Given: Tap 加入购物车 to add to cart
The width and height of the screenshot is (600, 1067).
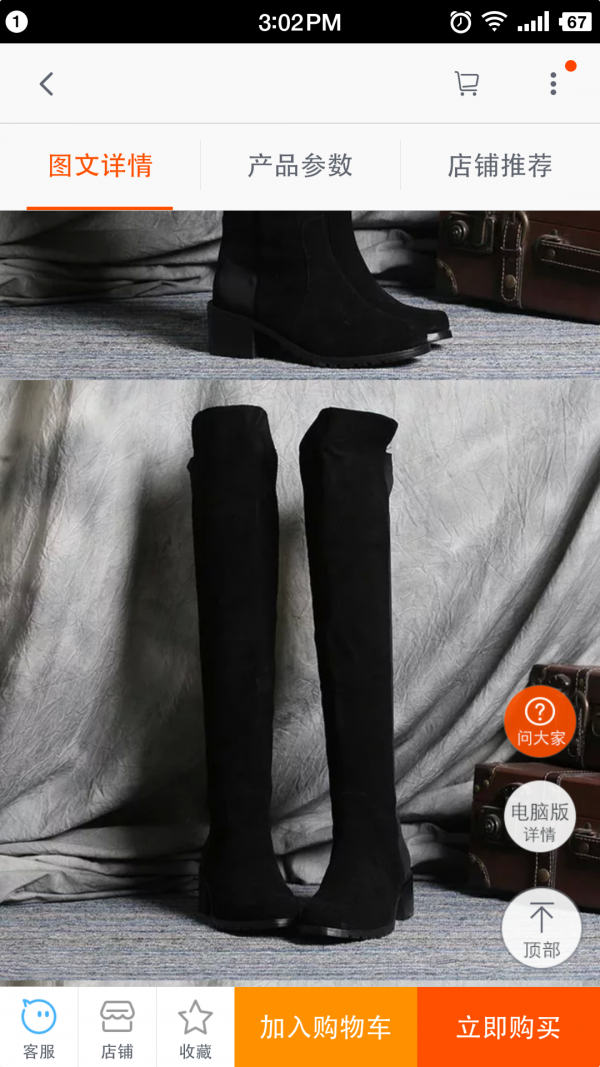Looking at the screenshot, I should coord(326,1027).
